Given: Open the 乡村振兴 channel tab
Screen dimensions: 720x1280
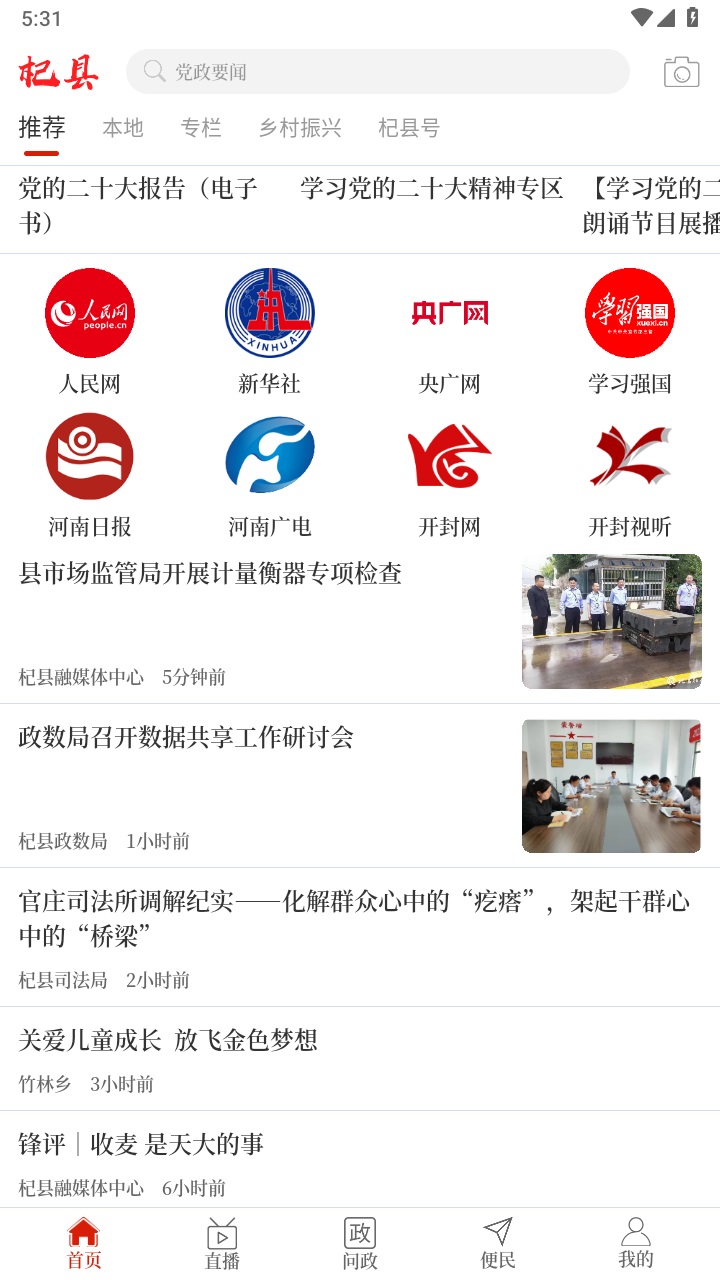Looking at the screenshot, I should [x=300, y=128].
